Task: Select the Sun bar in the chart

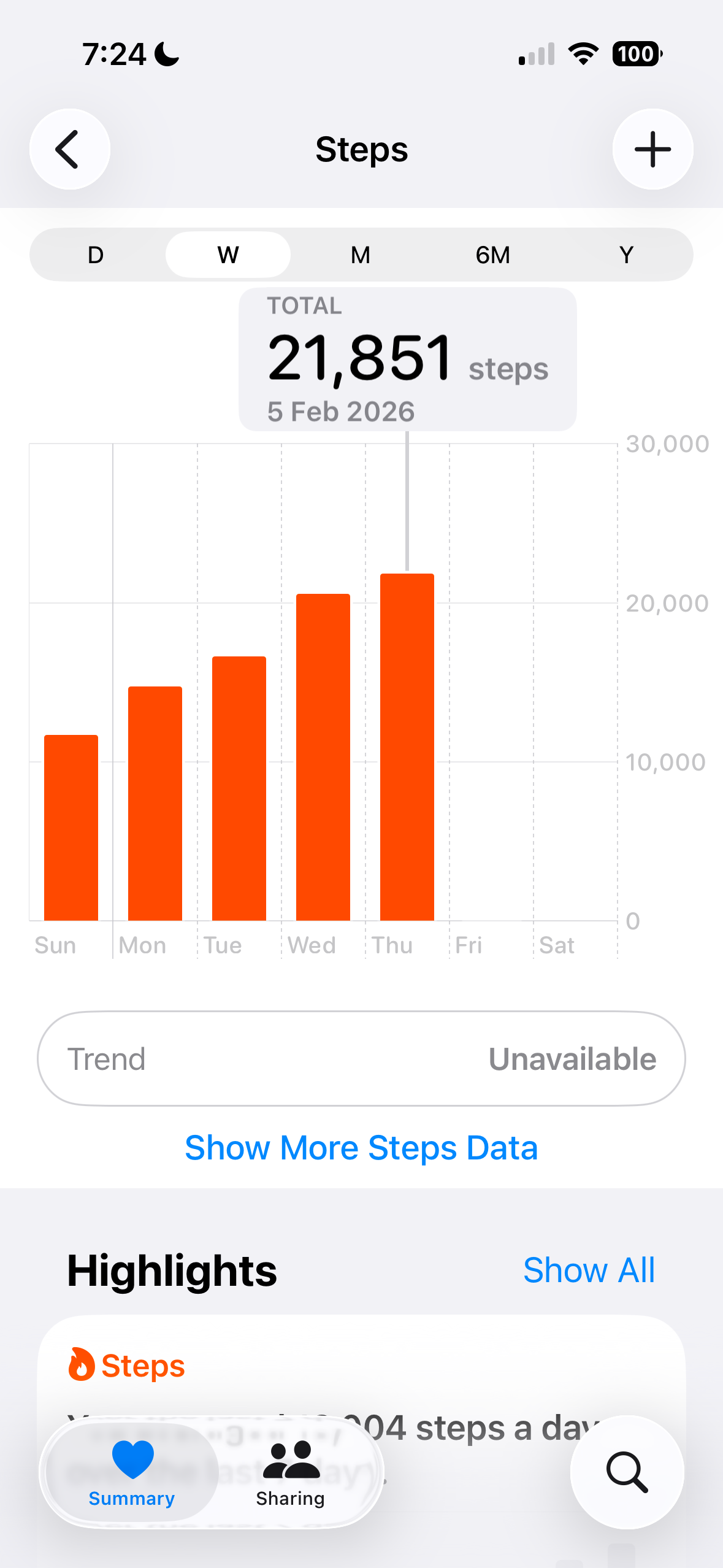Action: click(x=71, y=828)
